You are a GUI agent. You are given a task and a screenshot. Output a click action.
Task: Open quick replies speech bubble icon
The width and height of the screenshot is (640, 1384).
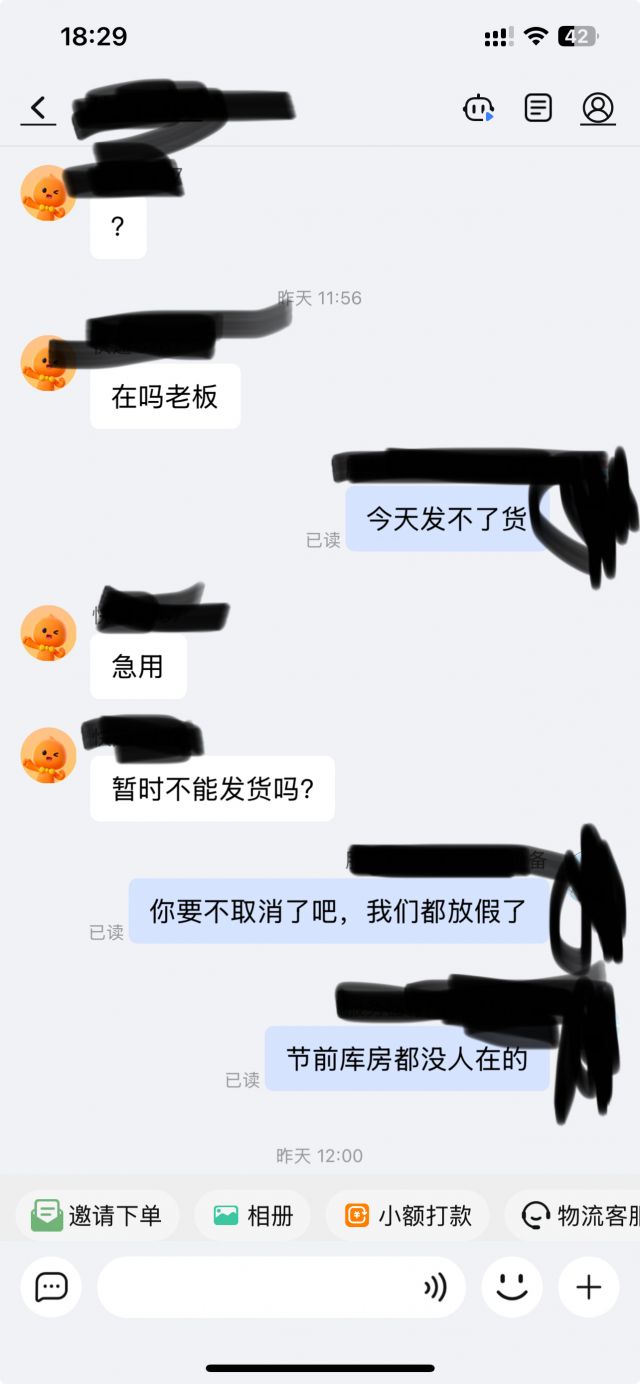coord(51,1287)
